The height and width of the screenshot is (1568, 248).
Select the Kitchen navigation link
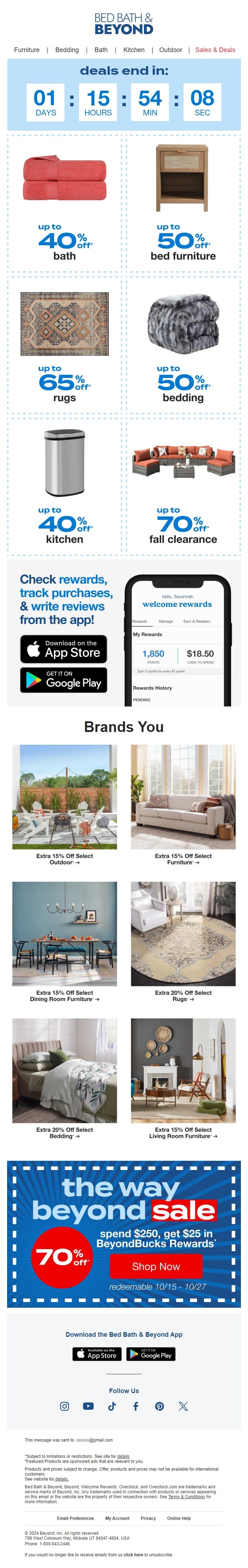tap(134, 50)
